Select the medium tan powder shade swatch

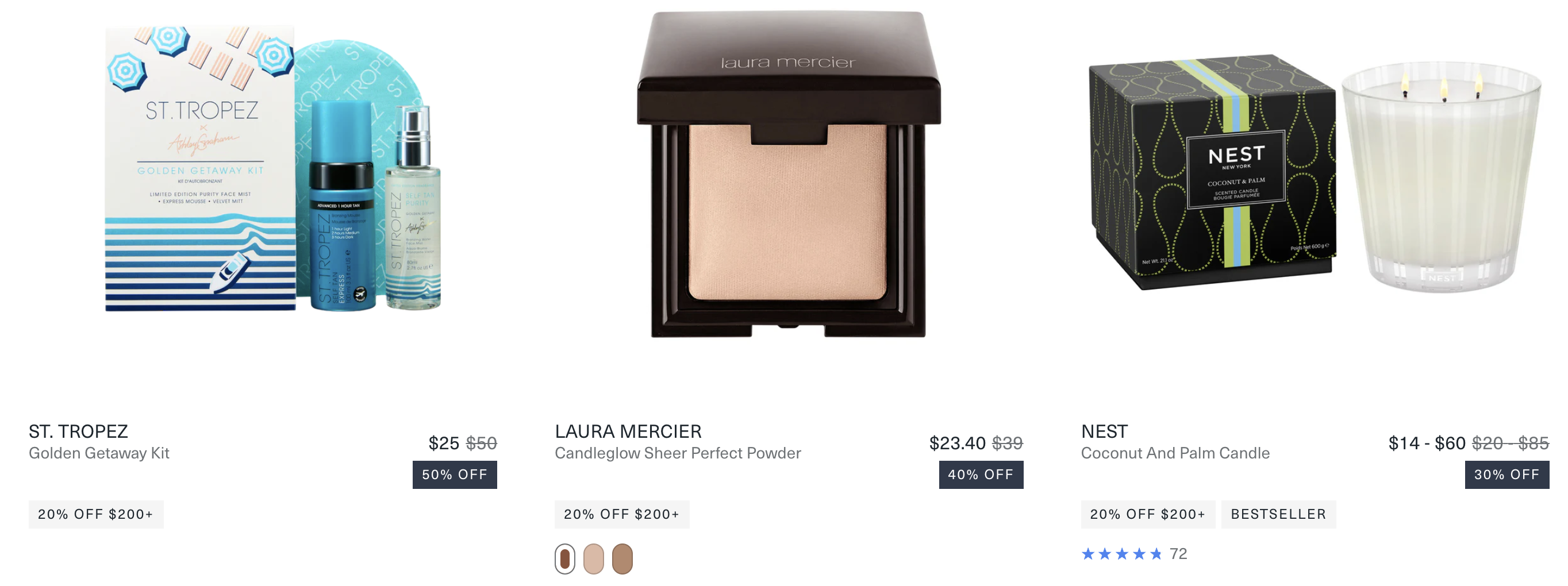point(622,558)
